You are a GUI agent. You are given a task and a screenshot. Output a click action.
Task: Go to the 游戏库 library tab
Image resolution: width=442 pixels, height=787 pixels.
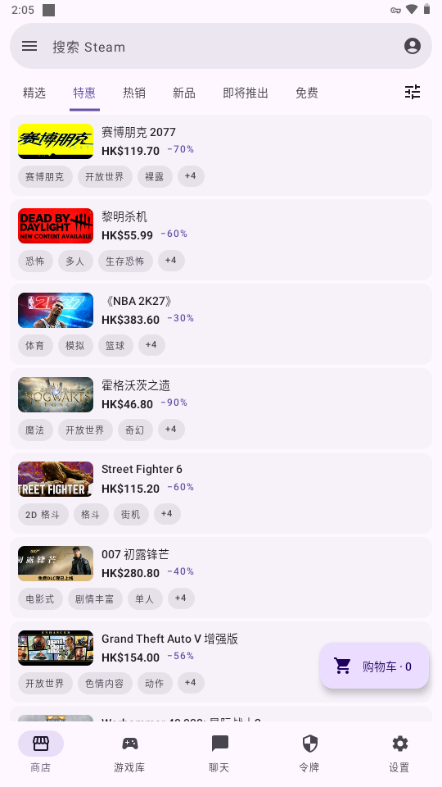(x=129, y=751)
